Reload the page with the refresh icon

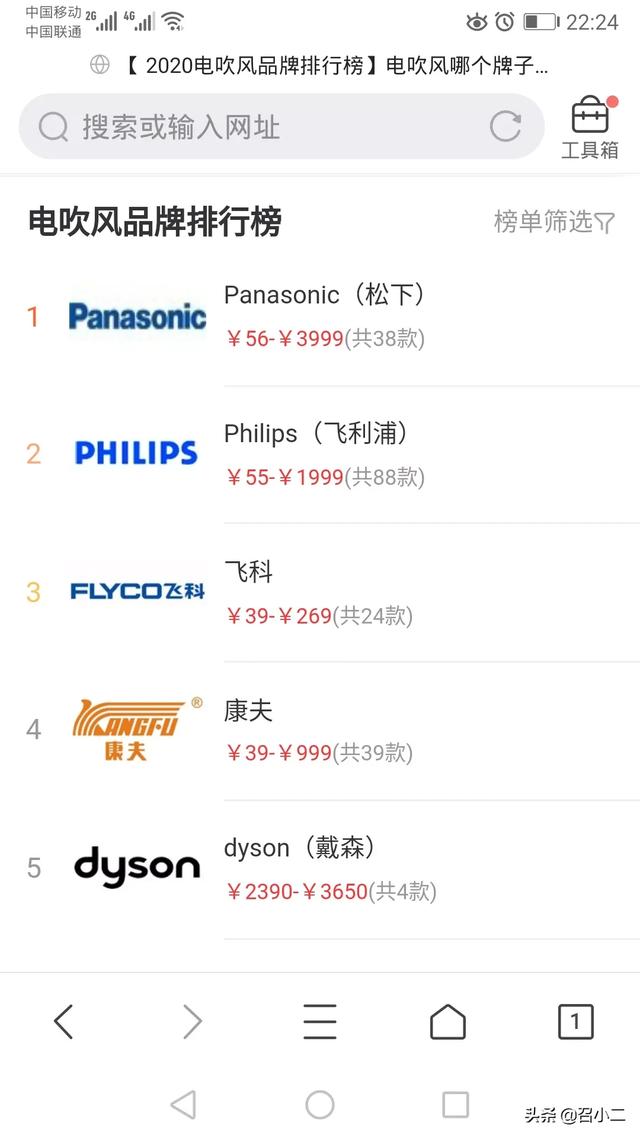coord(505,127)
